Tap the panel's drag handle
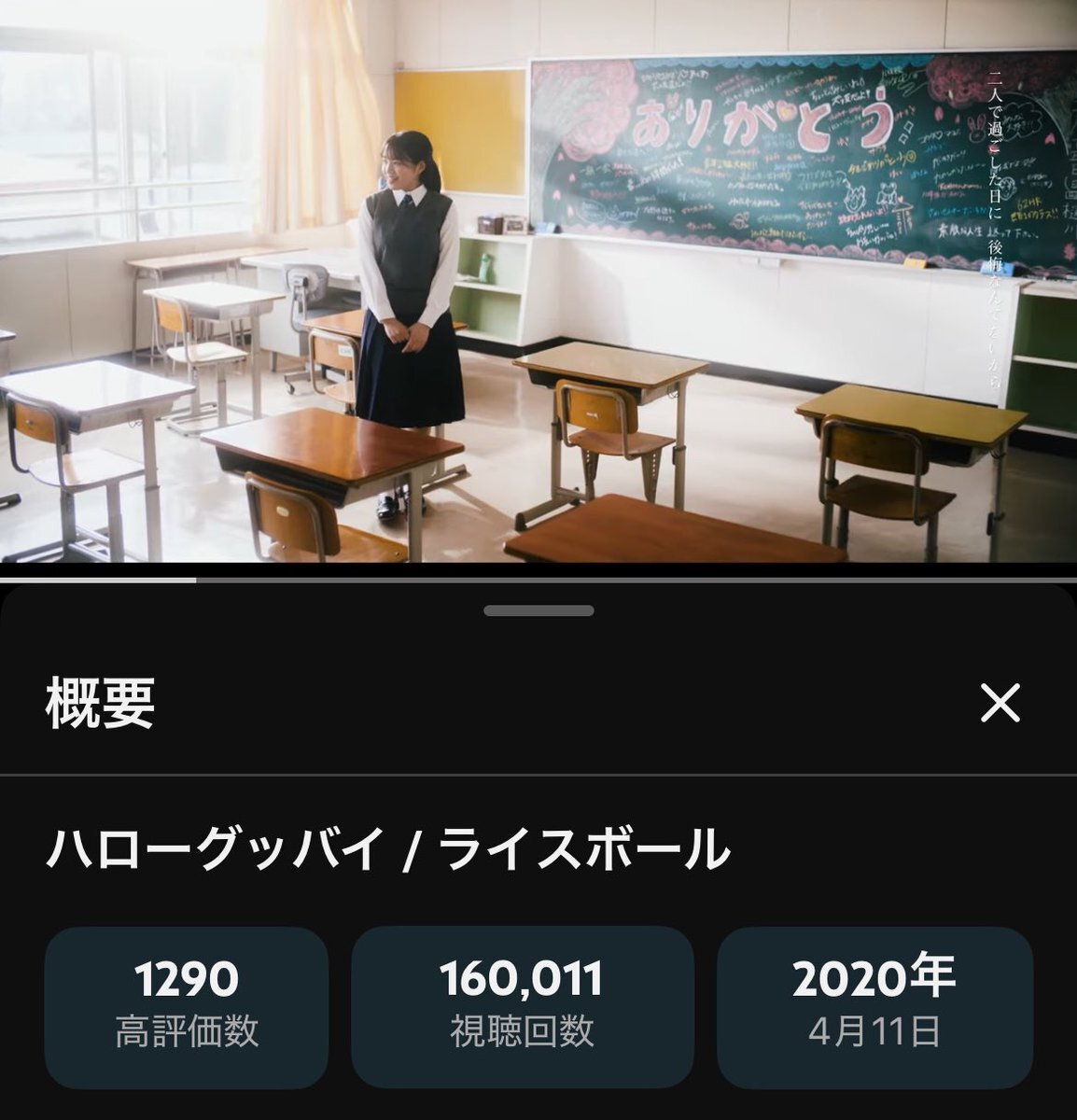This screenshot has height=1120, width=1077. click(538, 611)
